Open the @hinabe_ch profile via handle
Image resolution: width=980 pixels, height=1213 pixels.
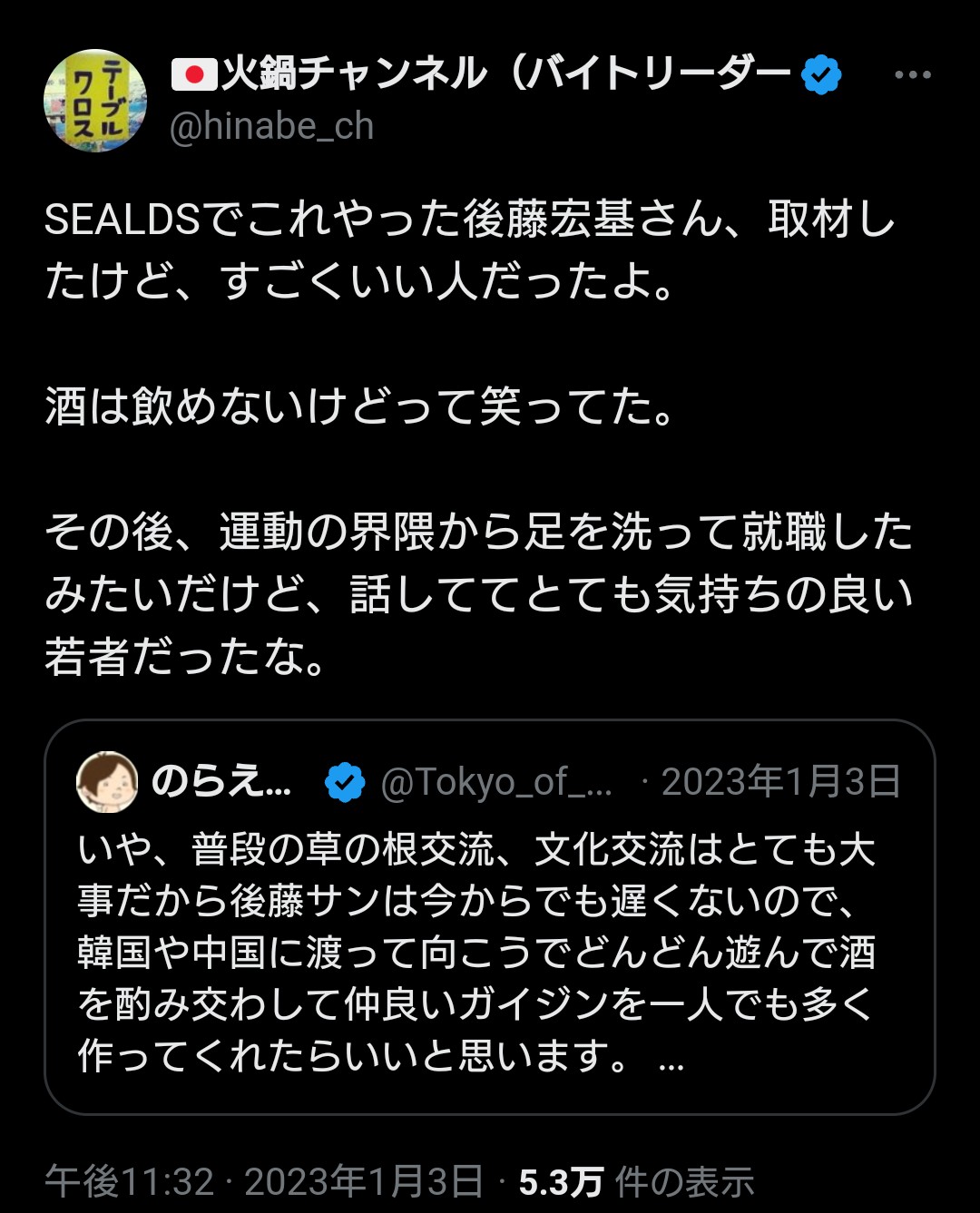click(x=271, y=127)
